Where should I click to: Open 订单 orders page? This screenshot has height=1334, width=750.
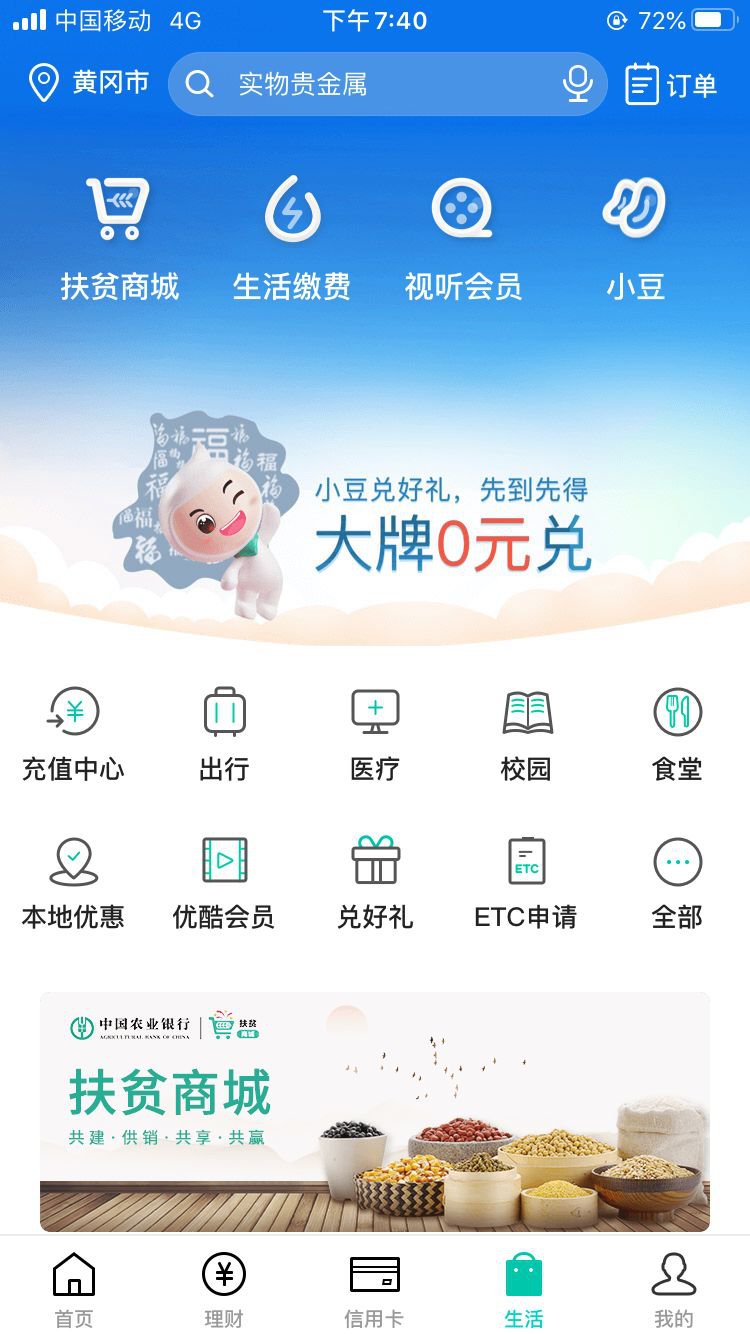(671, 84)
